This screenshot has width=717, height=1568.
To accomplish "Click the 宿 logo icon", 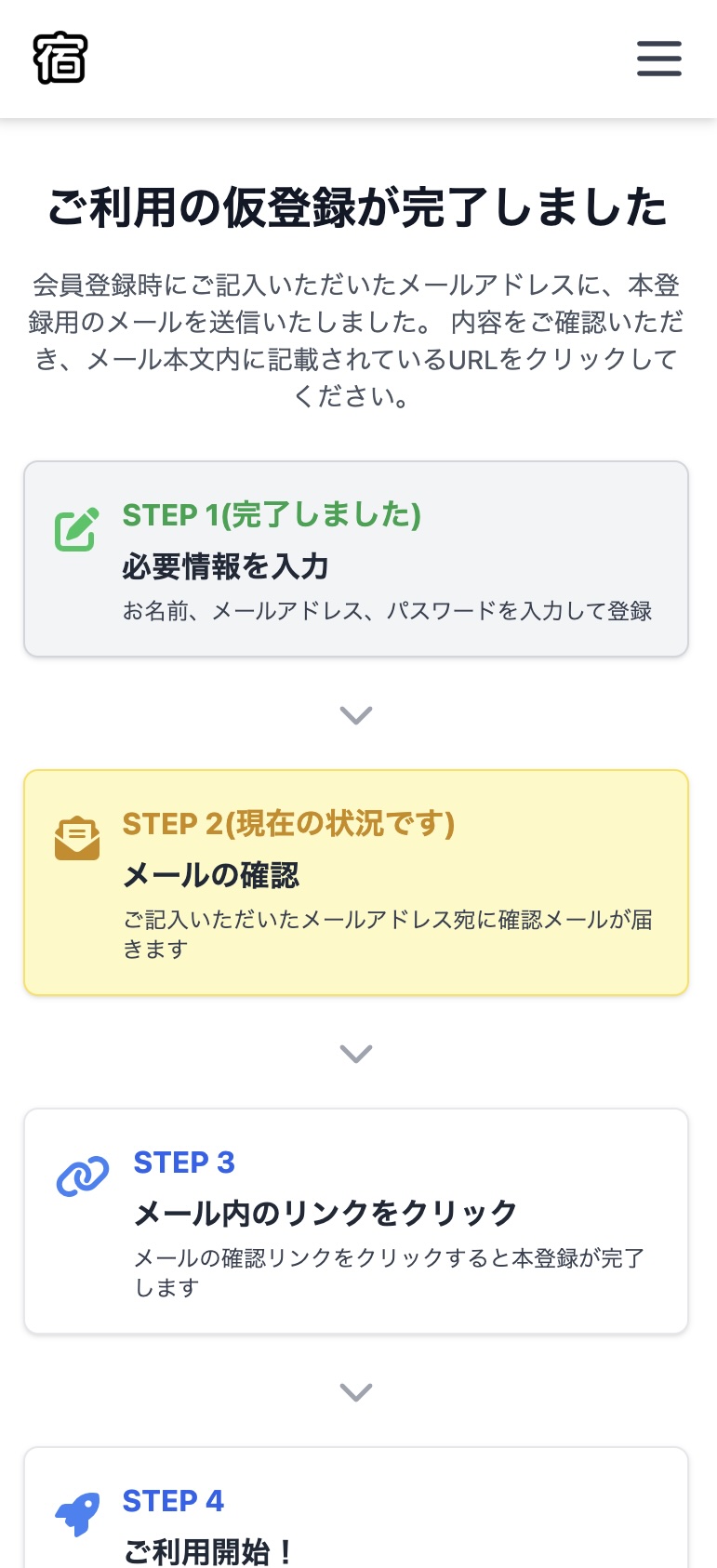I will click(60, 58).
